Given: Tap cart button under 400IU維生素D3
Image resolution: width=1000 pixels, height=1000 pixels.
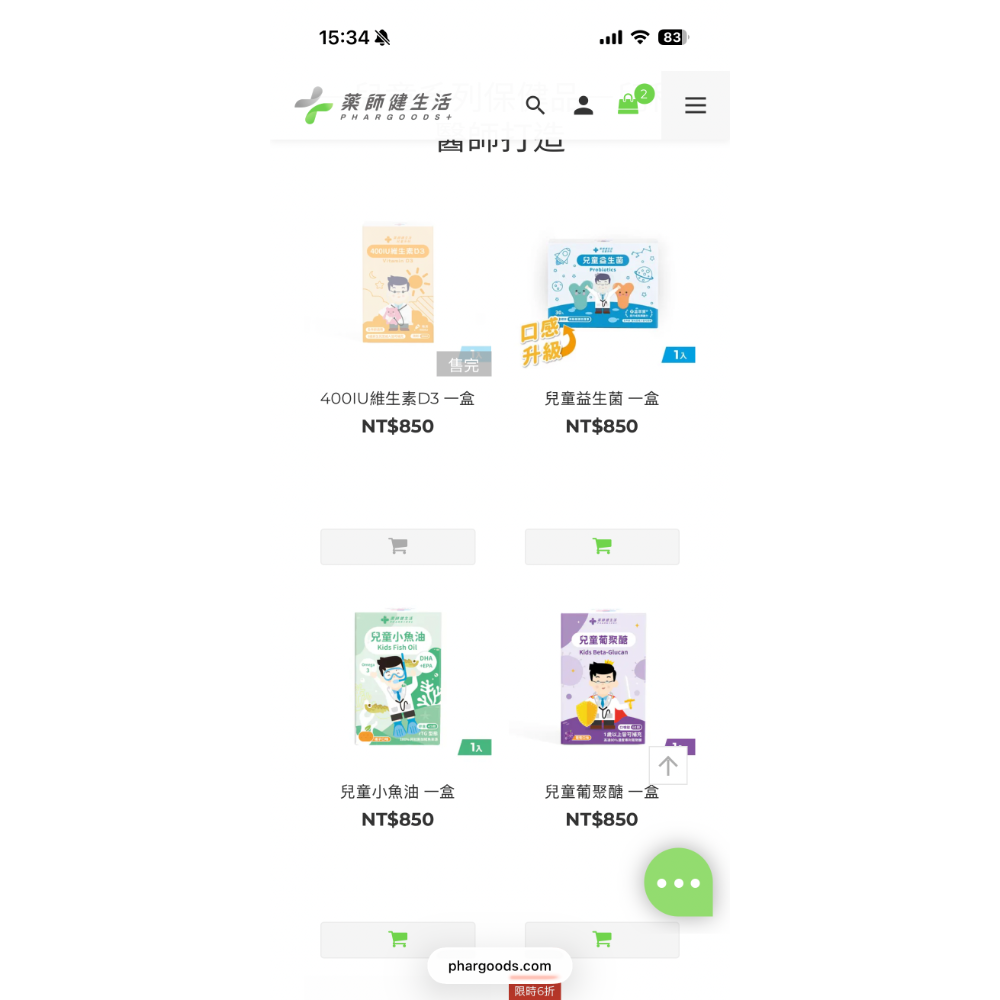Looking at the screenshot, I should pyautogui.click(x=398, y=547).
